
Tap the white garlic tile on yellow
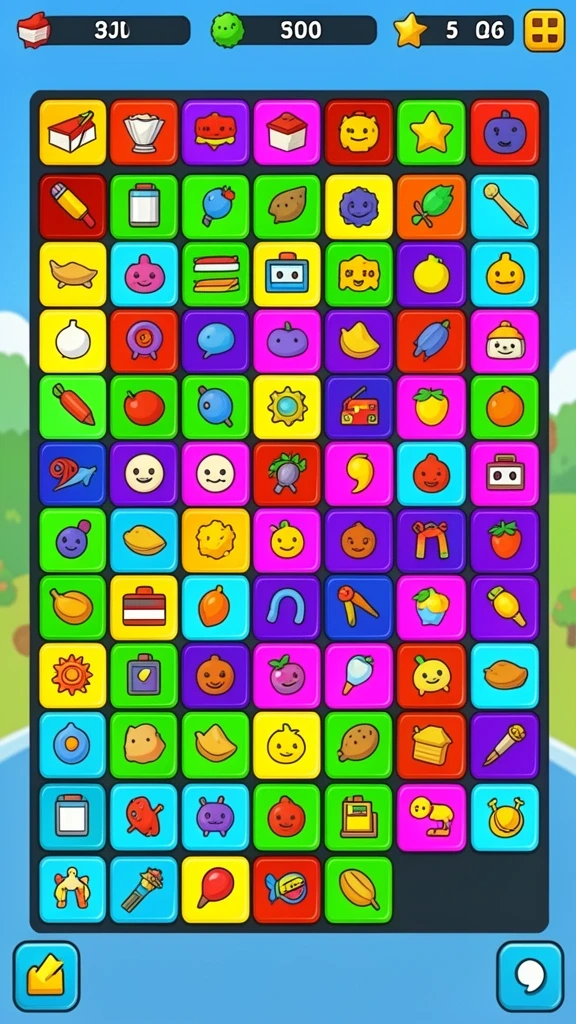(72, 341)
